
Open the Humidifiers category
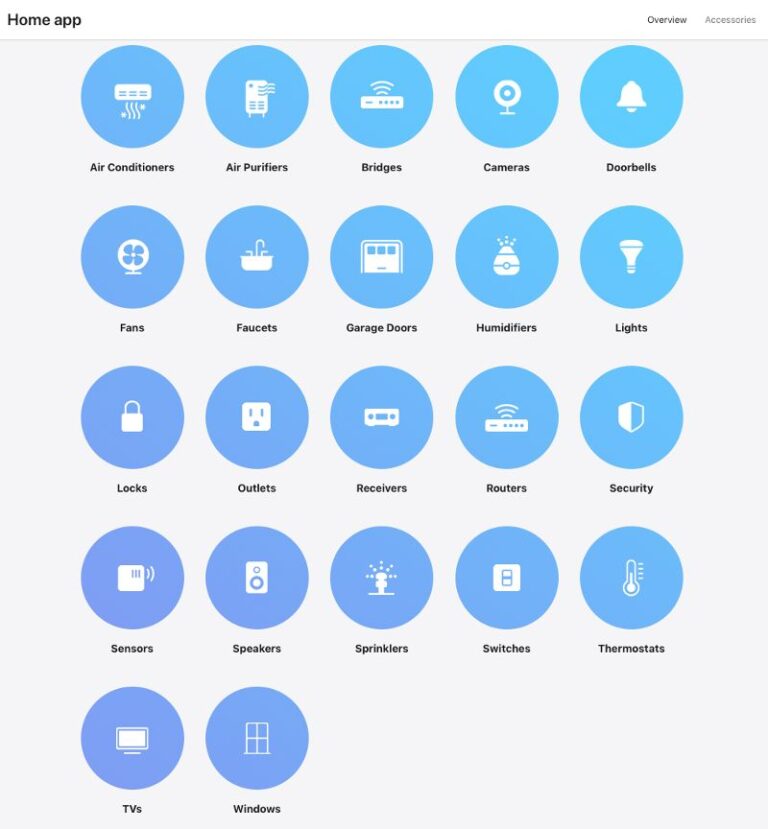507,257
